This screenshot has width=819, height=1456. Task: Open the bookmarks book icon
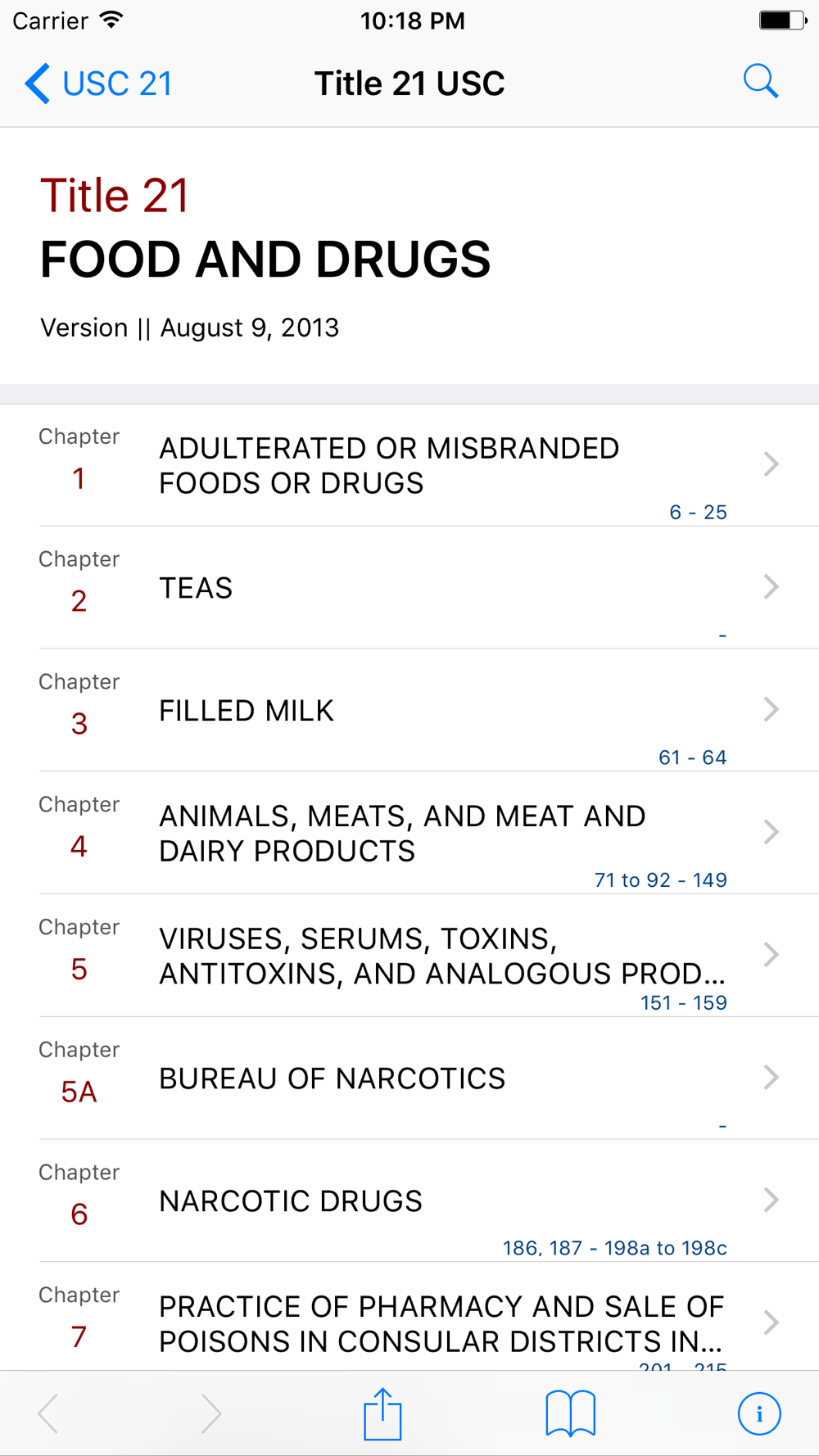[x=571, y=1413]
